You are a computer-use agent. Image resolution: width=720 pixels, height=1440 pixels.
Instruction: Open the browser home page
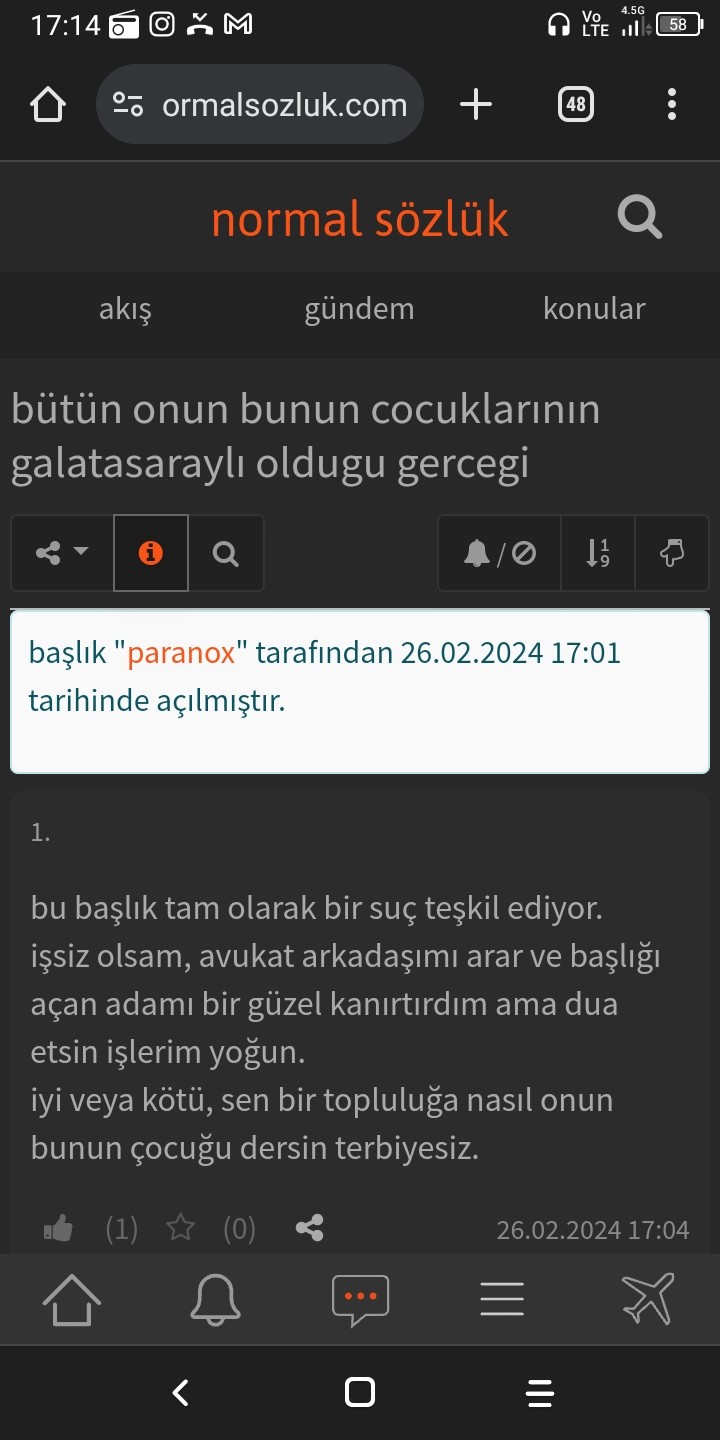coord(48,105)
